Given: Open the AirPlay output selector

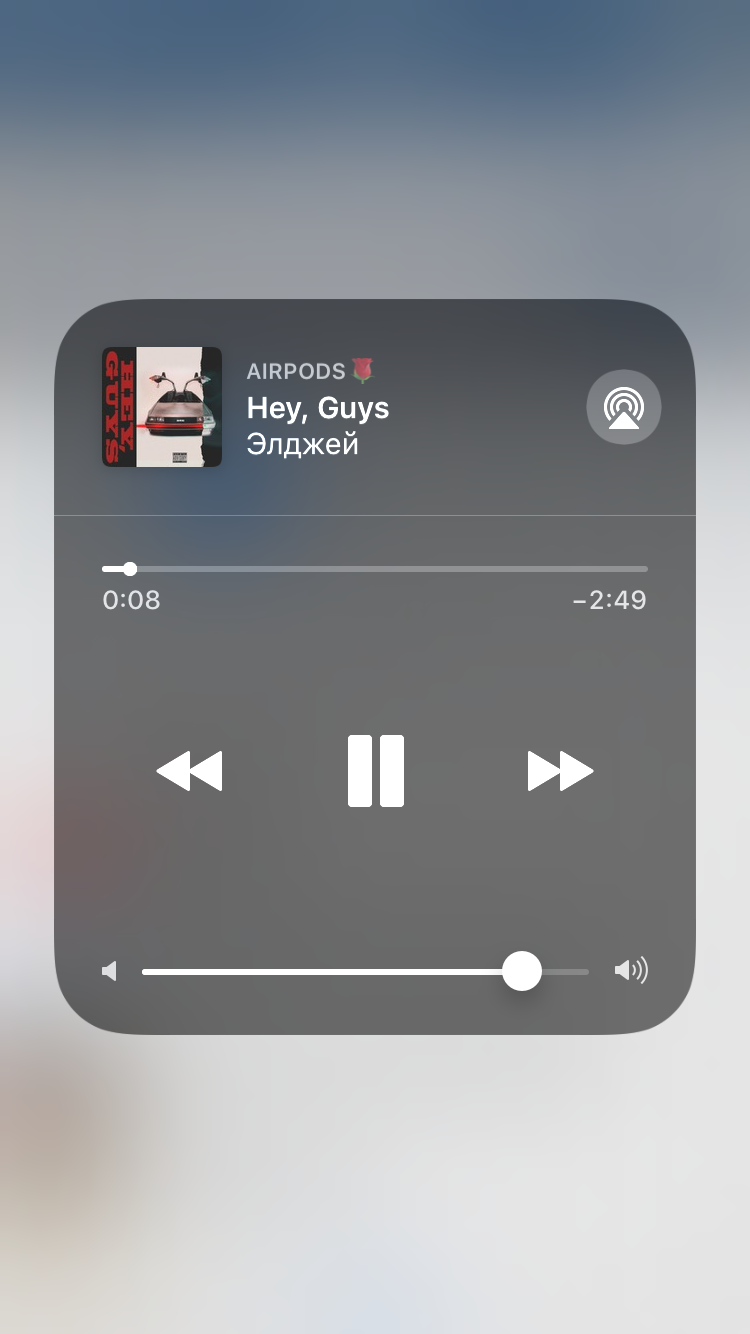Looking at the screenshot, I should (x=623, y=407).
